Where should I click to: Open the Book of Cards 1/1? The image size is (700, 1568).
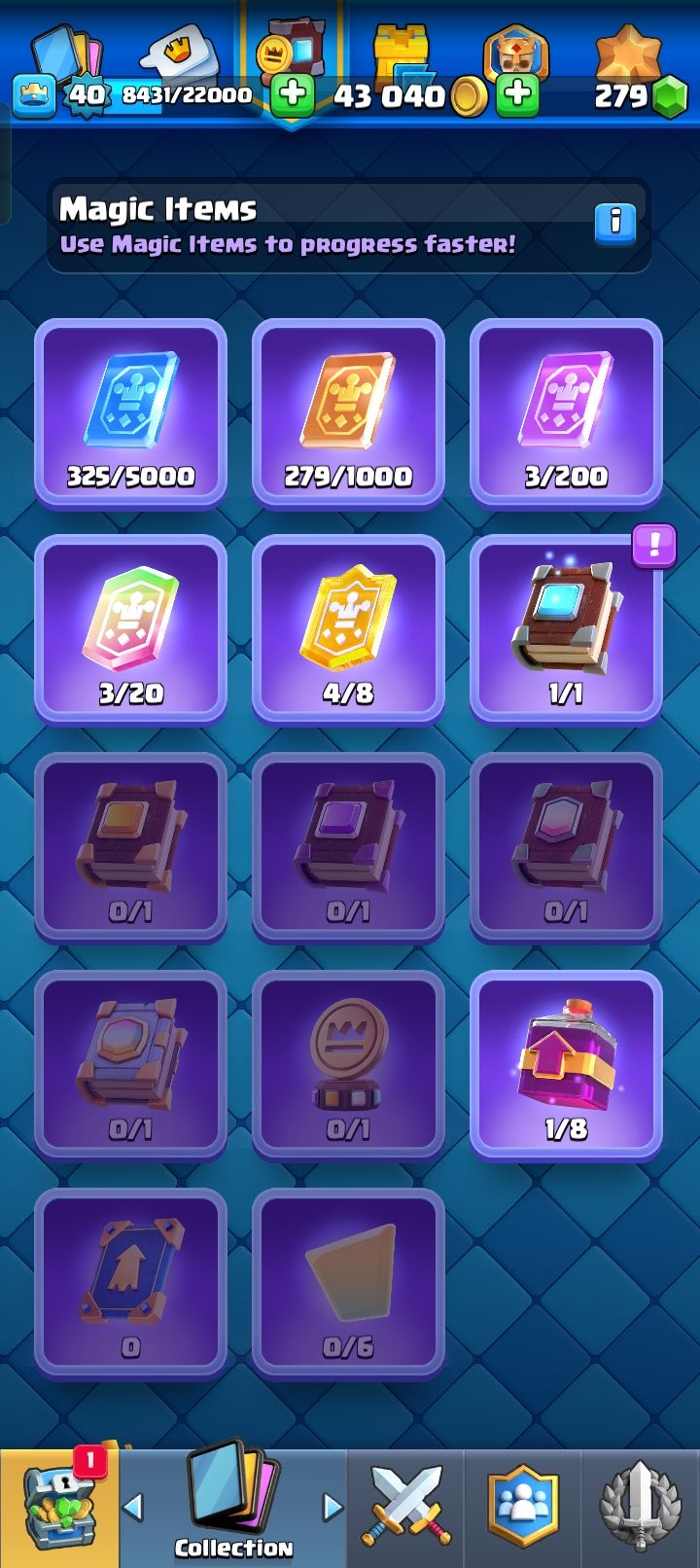[566, 630]
